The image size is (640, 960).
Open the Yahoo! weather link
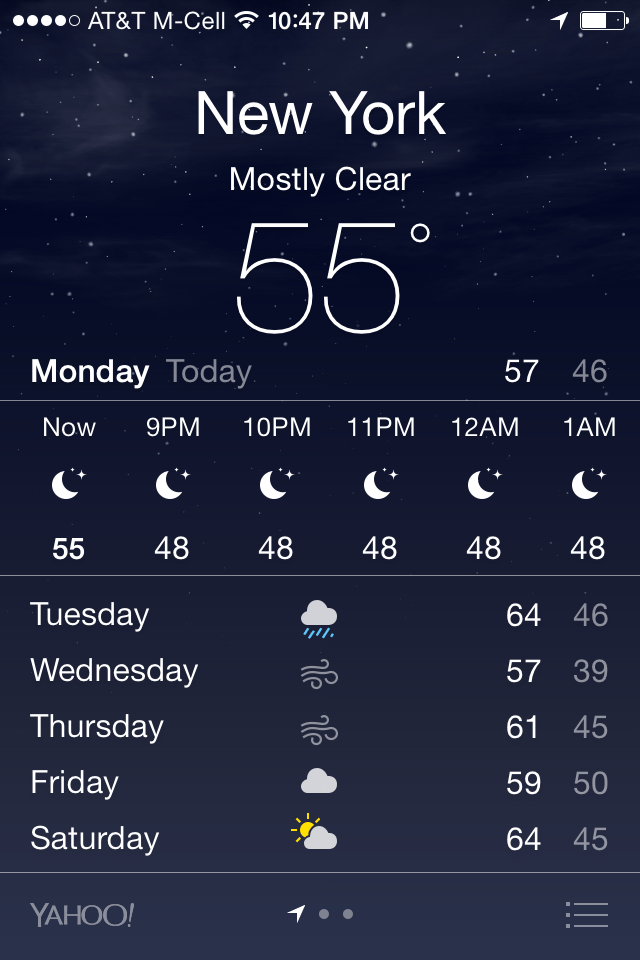(81, 914)
